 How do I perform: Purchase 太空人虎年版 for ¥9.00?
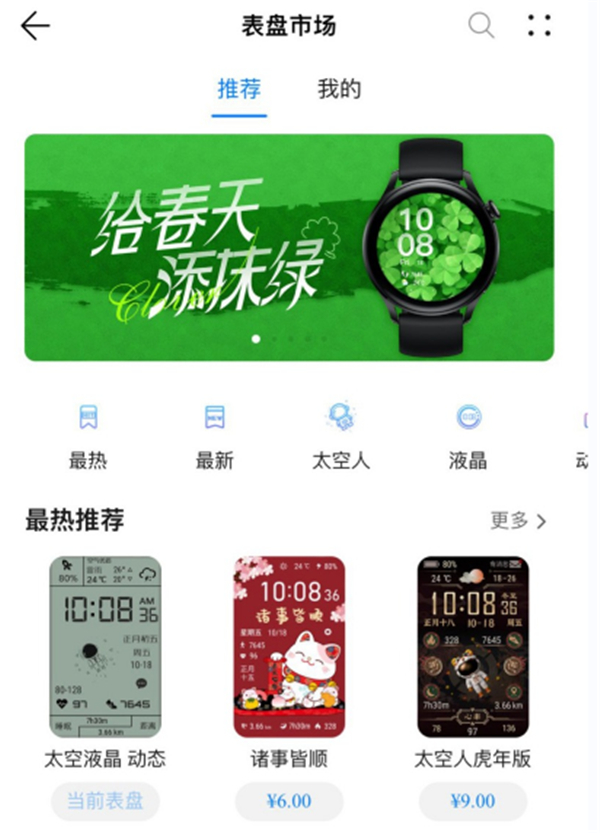tap(473, 801)
